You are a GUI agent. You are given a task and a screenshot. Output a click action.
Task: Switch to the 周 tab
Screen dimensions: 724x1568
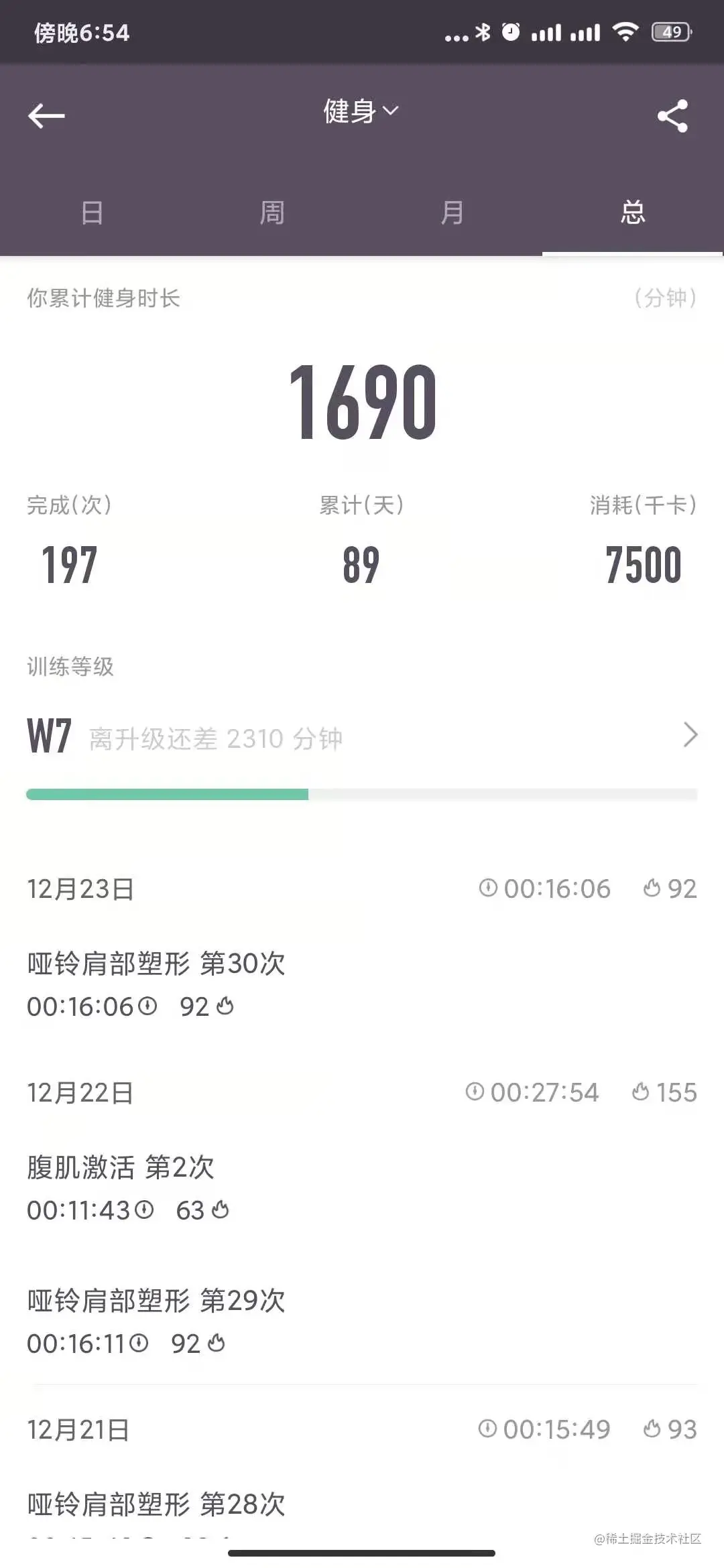coord(272,213)
